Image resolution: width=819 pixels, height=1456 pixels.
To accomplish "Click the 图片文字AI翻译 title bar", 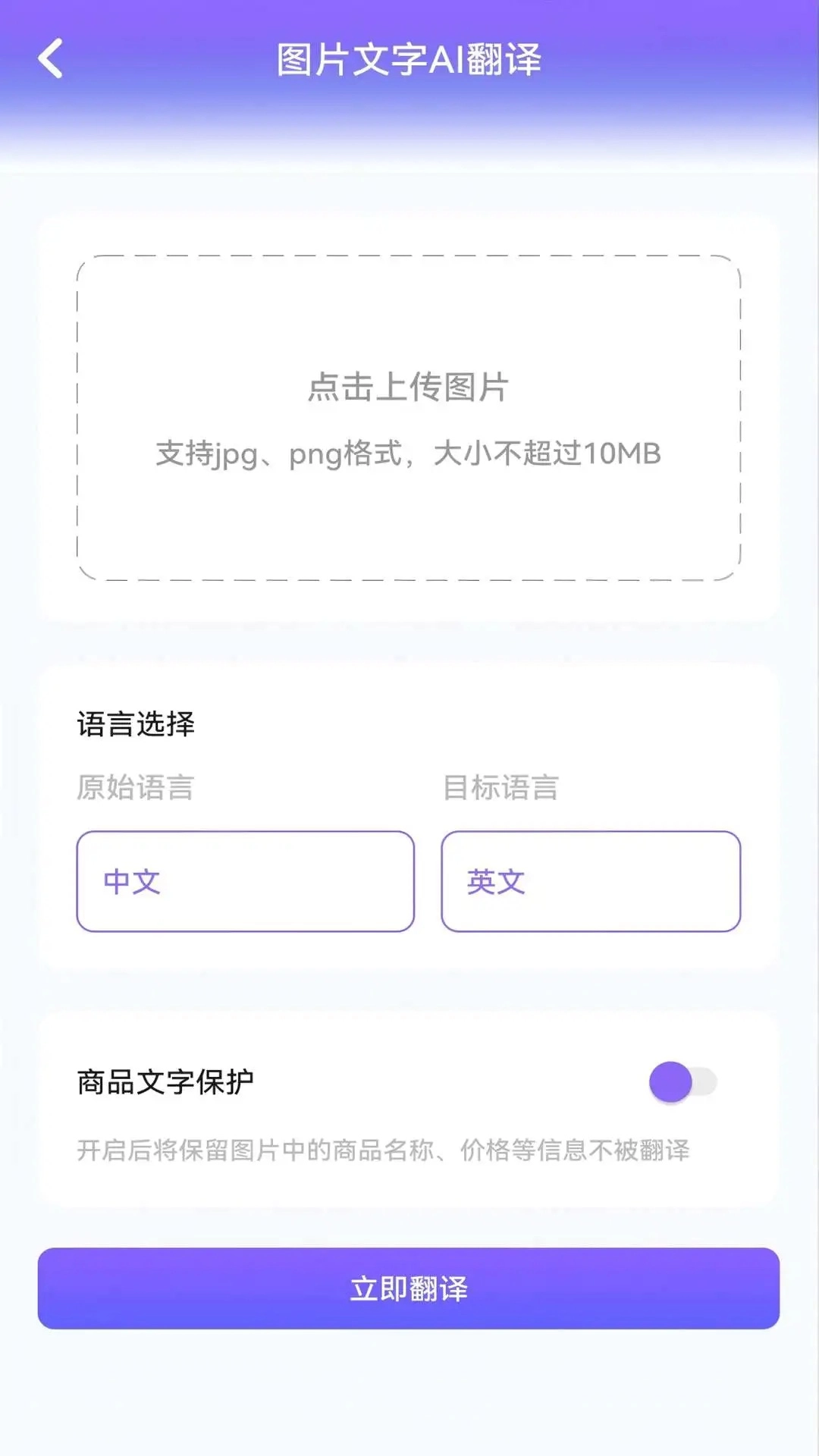I will pos(409,59).
